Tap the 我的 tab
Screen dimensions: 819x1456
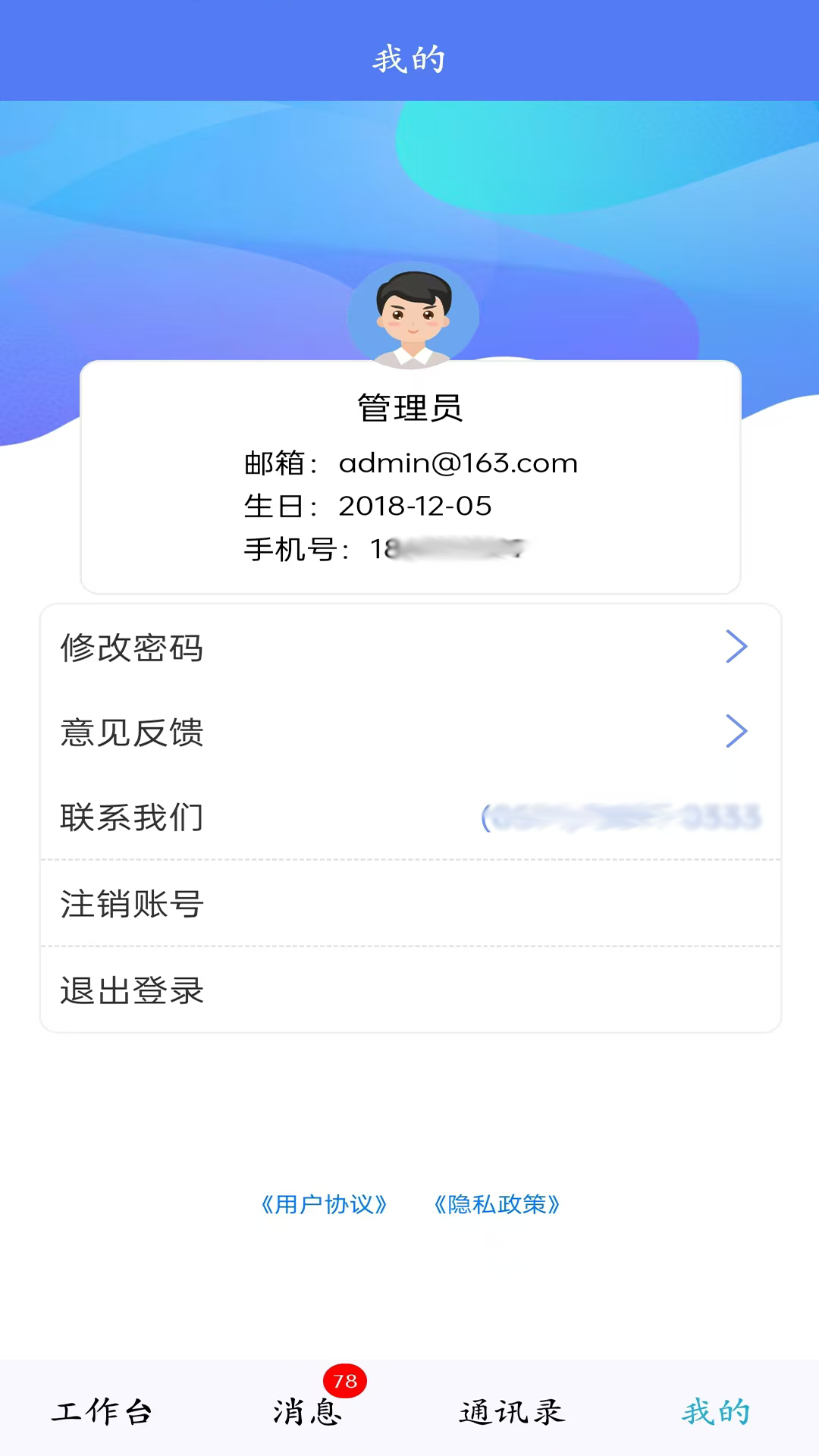[716, 1411]
